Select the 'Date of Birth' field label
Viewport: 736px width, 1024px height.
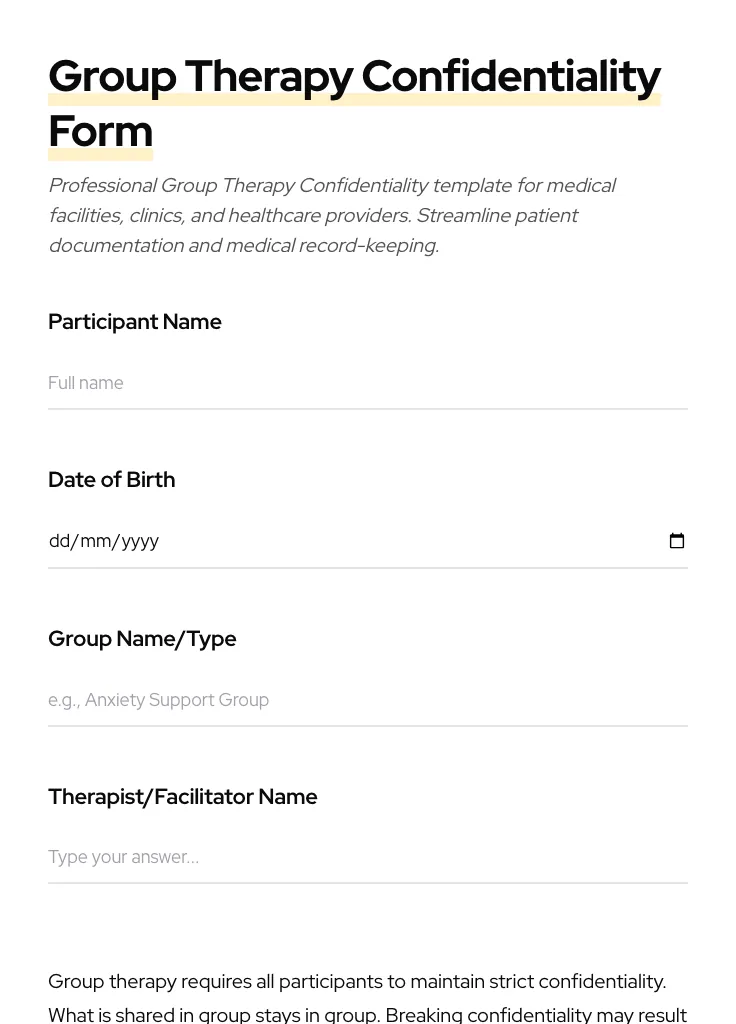[111, 480]
